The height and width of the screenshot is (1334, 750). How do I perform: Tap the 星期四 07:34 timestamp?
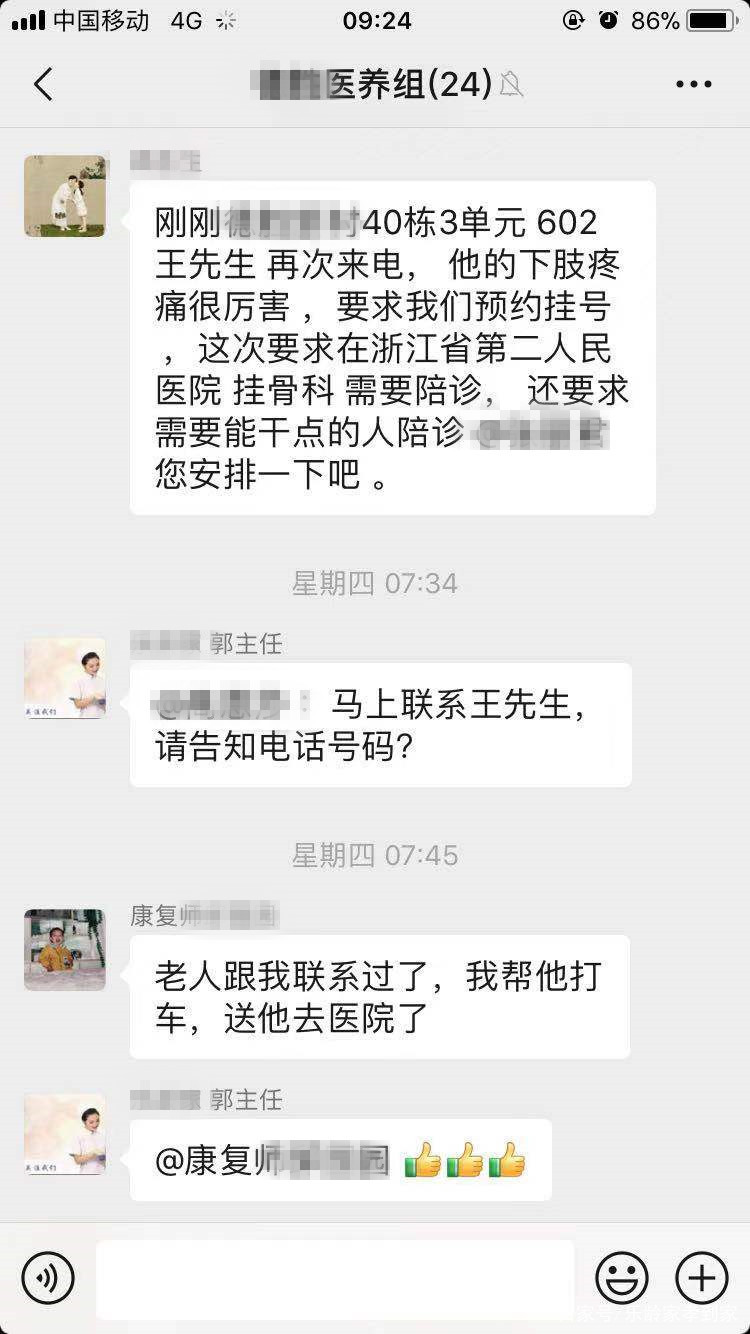(x=375, y=584)
